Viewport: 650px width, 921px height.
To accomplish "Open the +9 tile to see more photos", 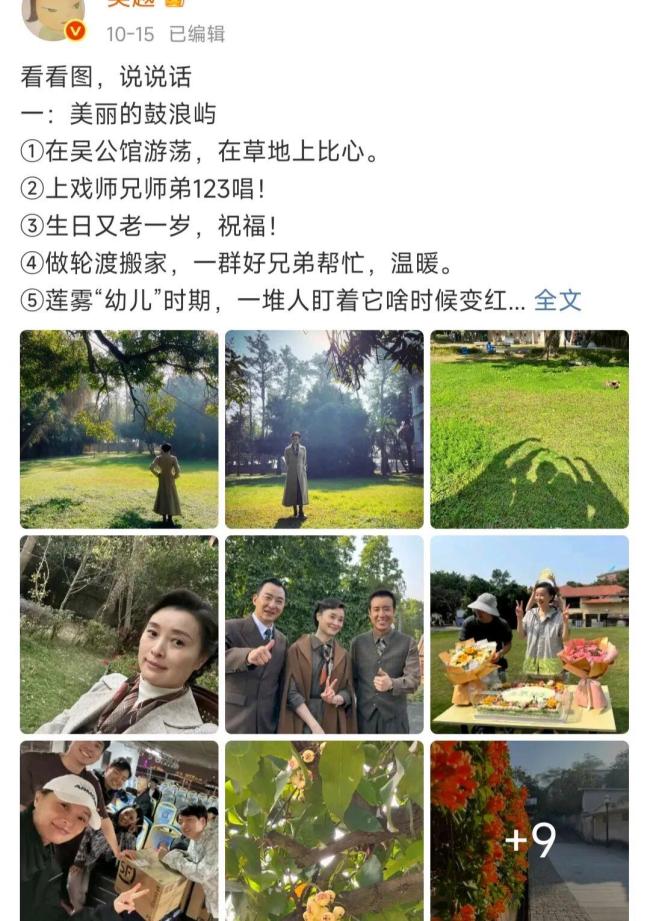I will 529,830.
